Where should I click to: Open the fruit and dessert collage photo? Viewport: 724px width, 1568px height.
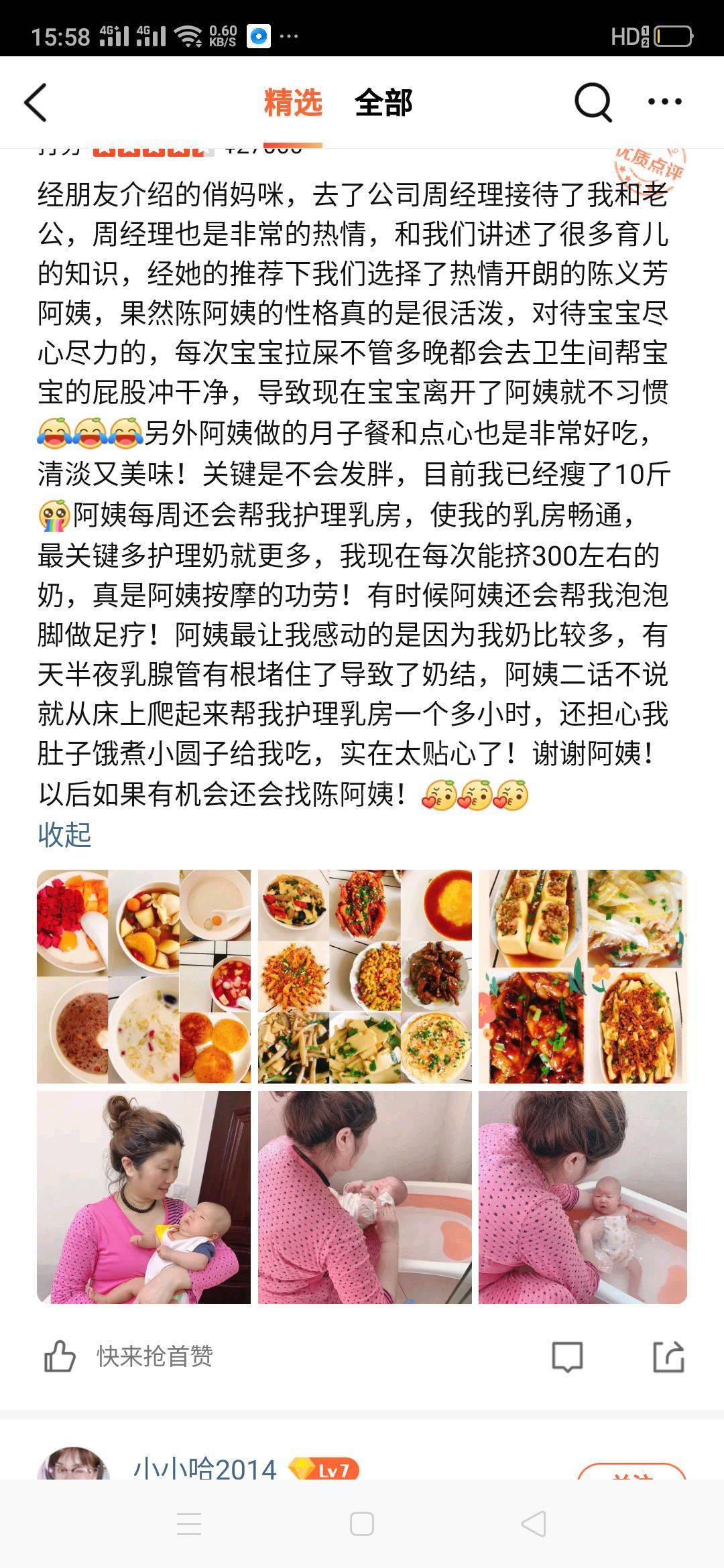click(143, 976)
